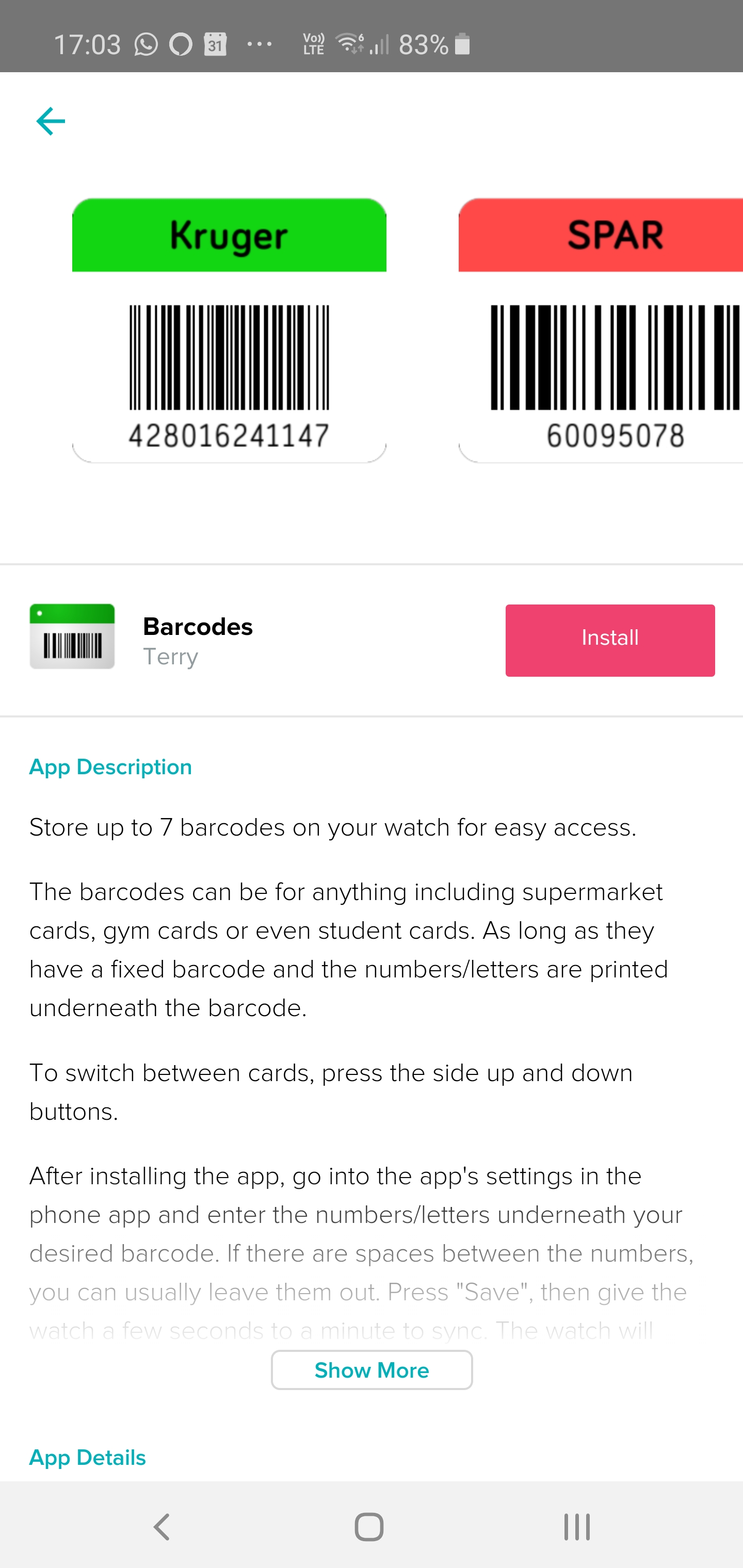The width and height of the screenshot is (743, 1568).
Task: Tap the system home button
Action: click(x=369, y=1527)
